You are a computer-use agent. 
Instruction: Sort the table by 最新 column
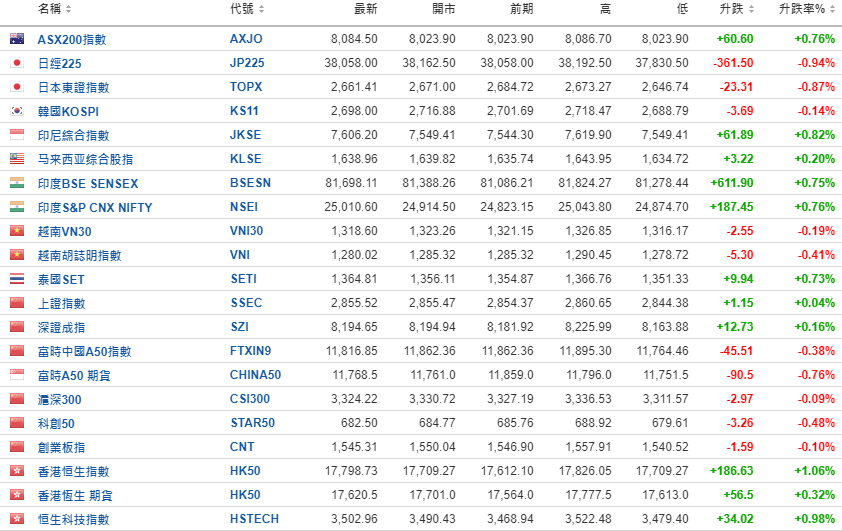[365, 9]
